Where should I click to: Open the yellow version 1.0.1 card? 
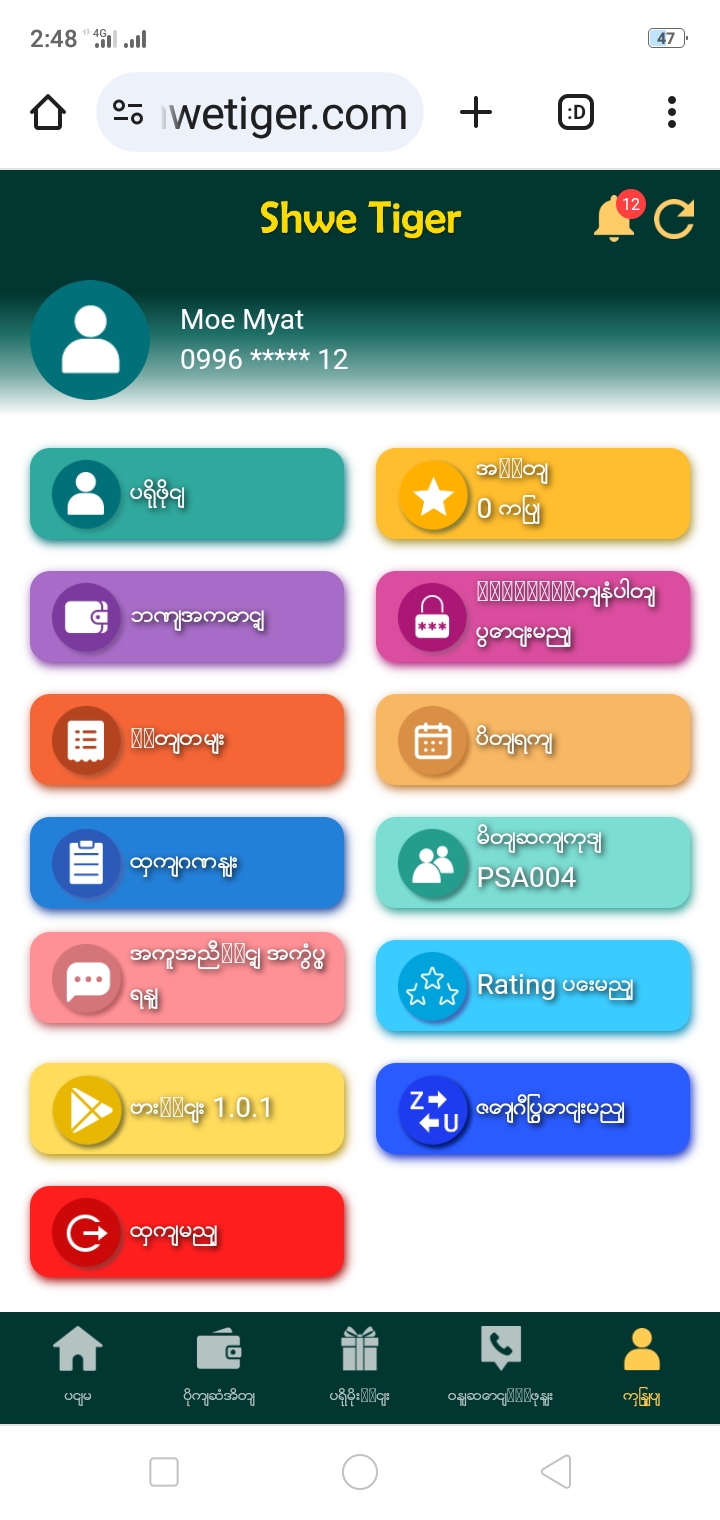pyautogui.click(x=187, y=1109)
